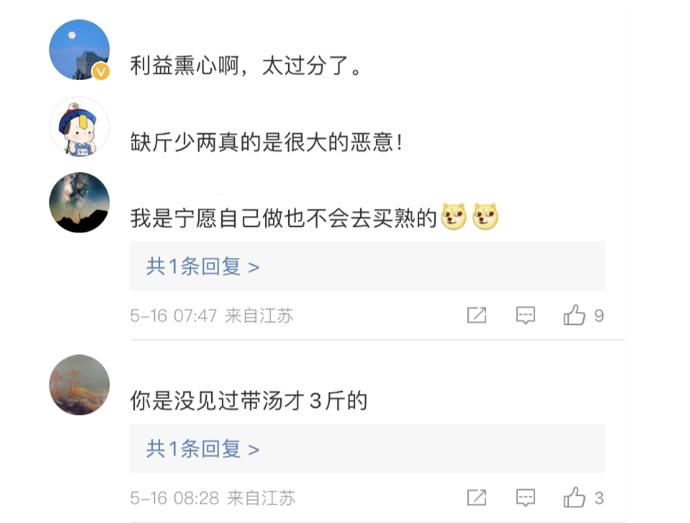Open avatar of user commenting 我是宁愿自己做
This screenshot has width=690, height=523.
pos(79,203)
